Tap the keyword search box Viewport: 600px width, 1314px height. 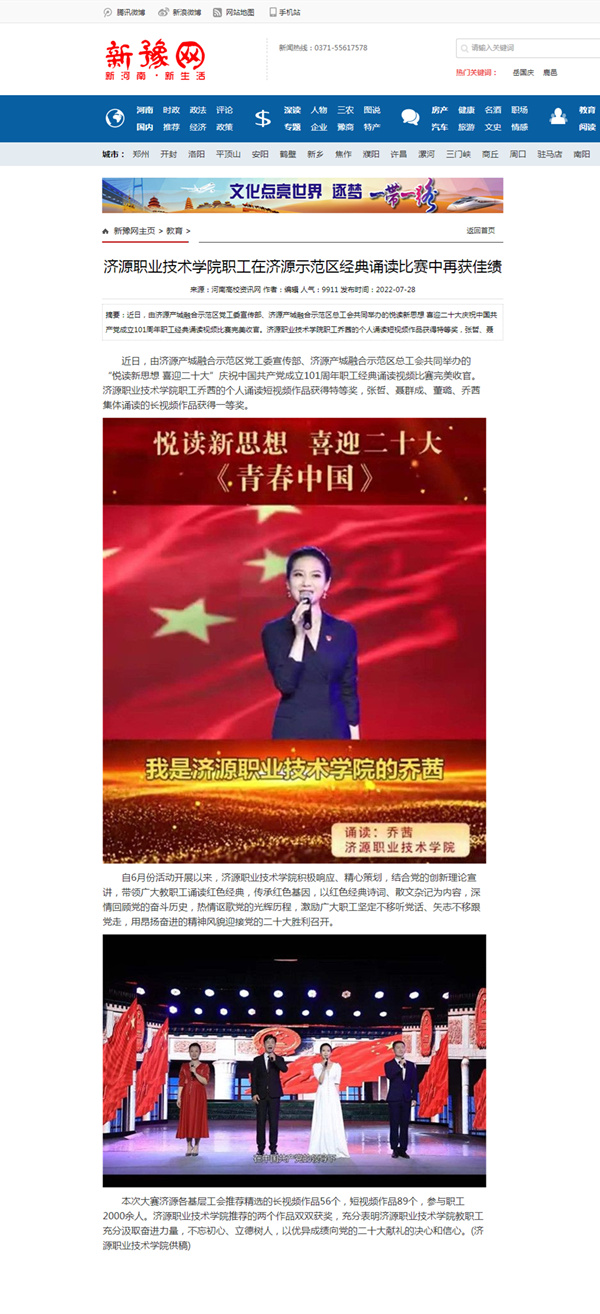[530, 48]
